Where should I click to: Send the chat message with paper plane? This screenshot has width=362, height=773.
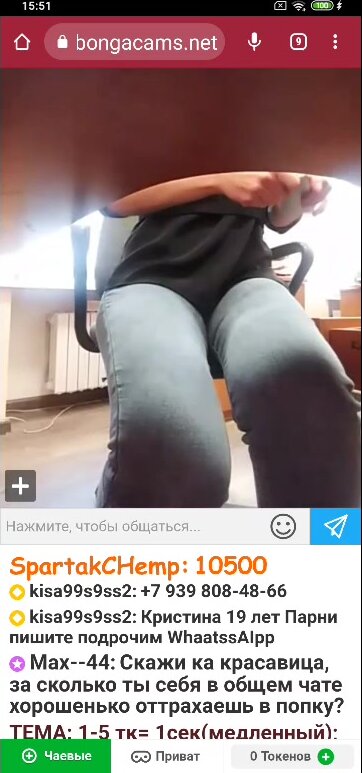tap(336, 527)
